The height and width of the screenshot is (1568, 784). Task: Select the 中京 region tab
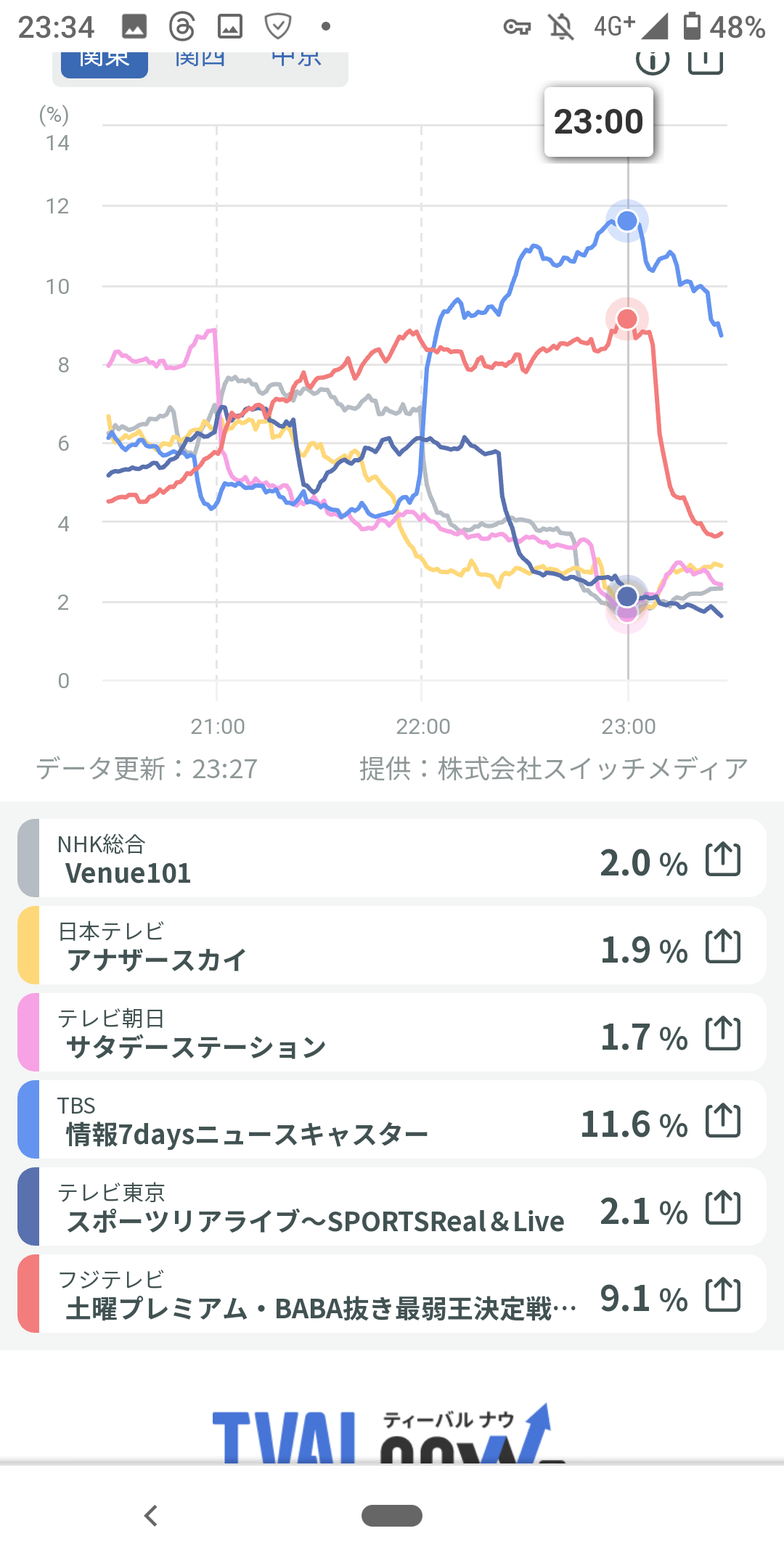[296, 61]
